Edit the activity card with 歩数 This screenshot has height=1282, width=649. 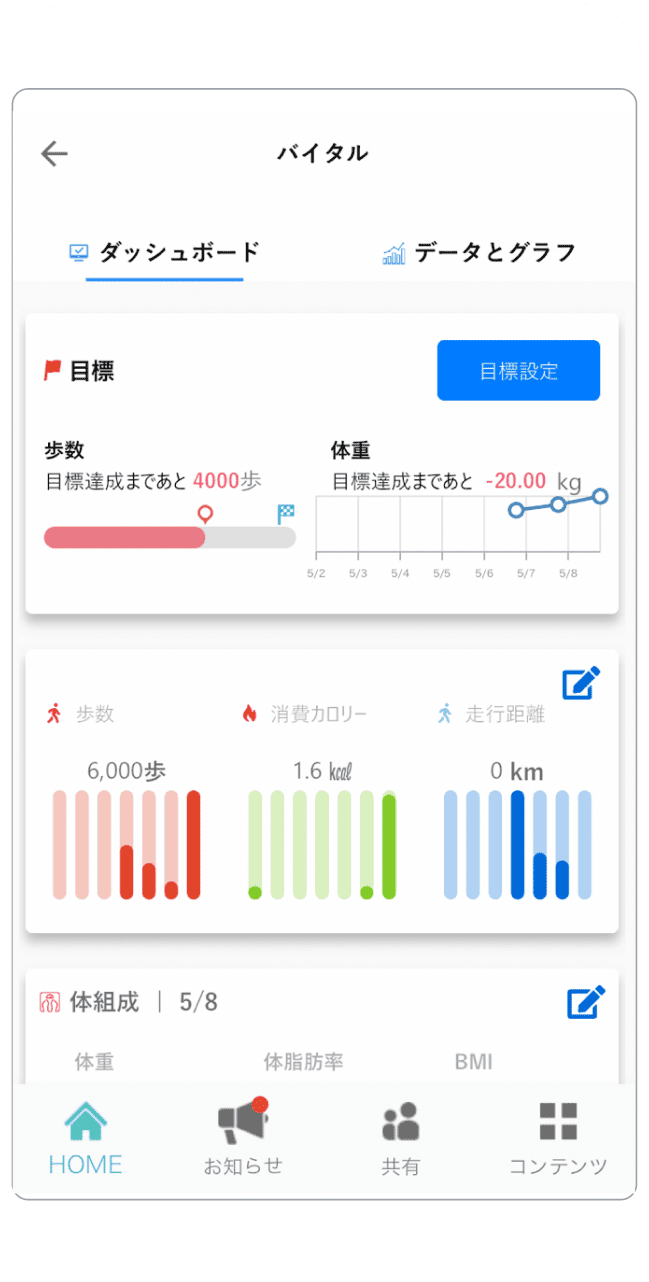click(582, 683)
